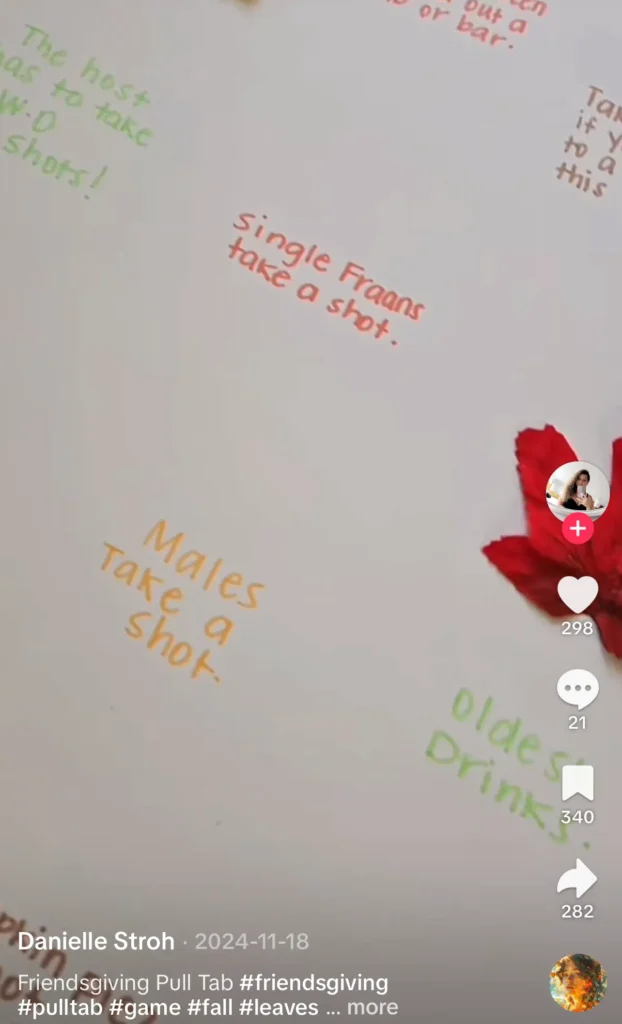Open the comments section
622x1024 pixels.
(x=577, y=689)
